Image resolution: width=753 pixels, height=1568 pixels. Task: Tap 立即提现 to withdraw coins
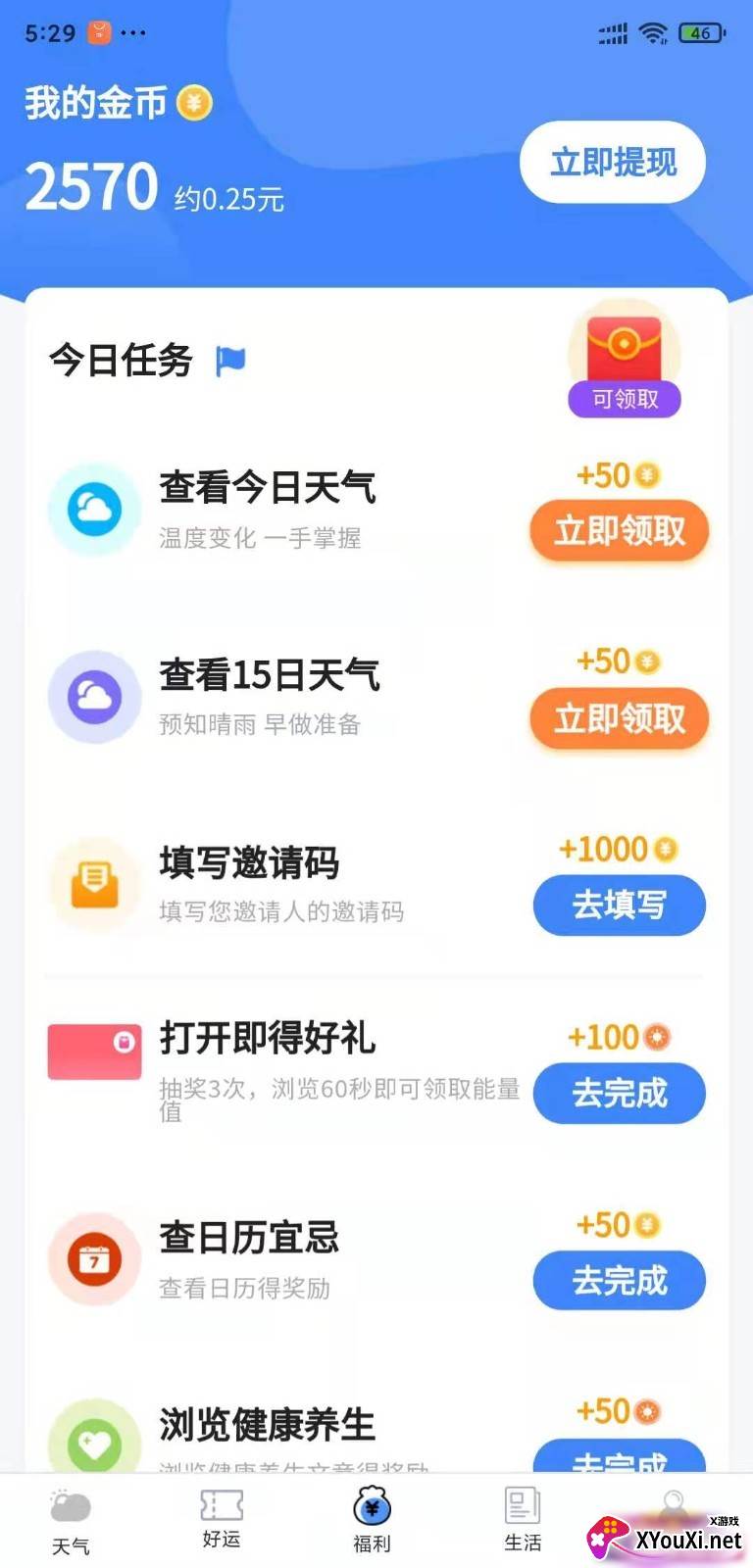613,163
